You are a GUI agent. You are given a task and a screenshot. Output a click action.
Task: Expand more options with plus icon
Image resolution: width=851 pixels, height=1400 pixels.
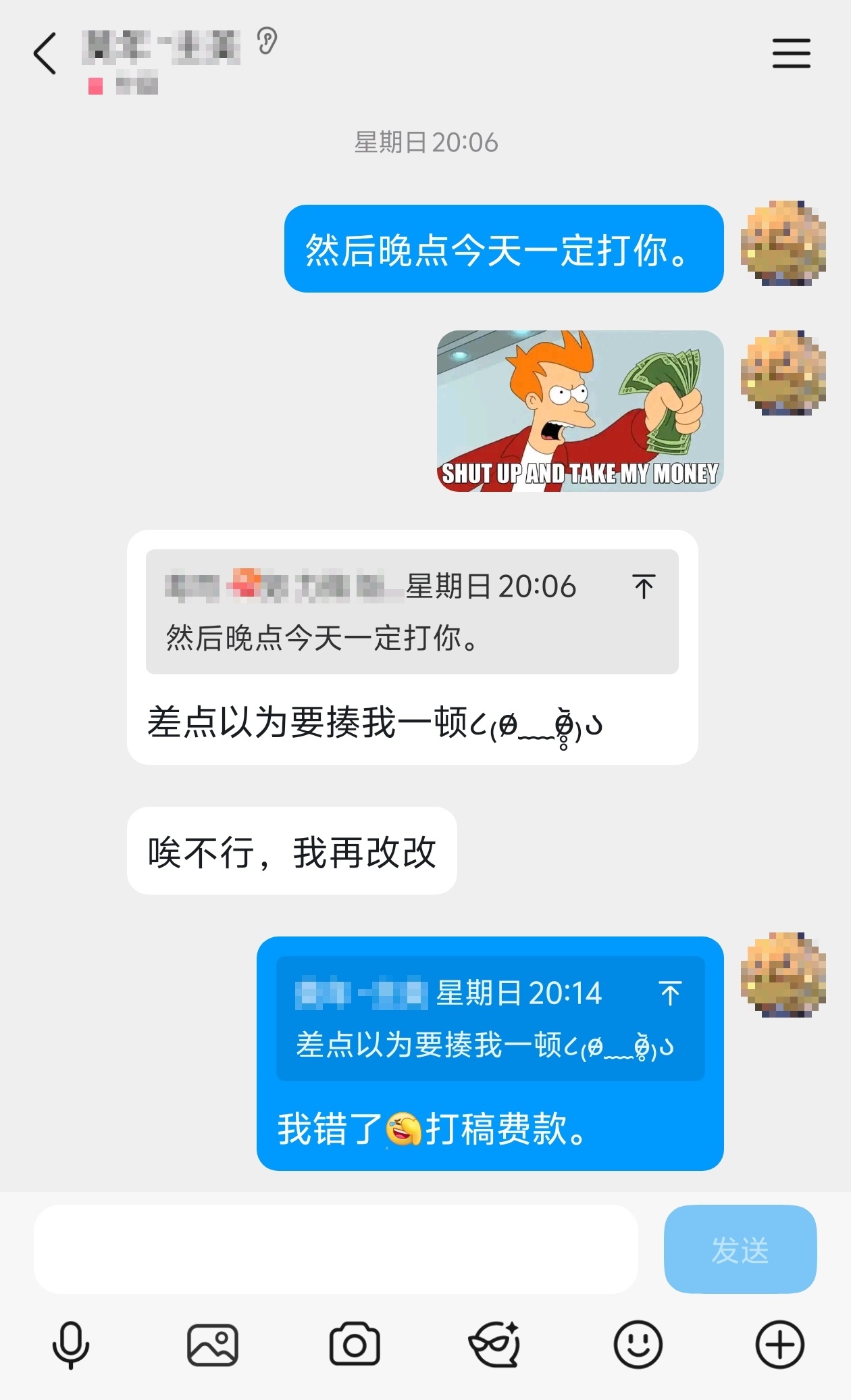(x=779, y=1345)
